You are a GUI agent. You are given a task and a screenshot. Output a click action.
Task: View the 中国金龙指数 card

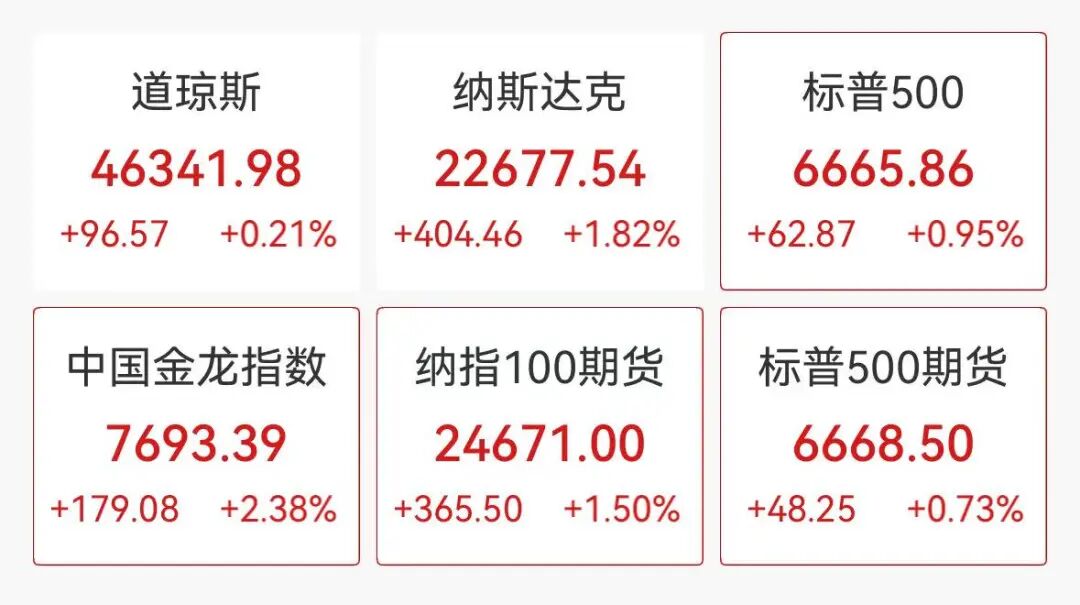coord(196,437)
